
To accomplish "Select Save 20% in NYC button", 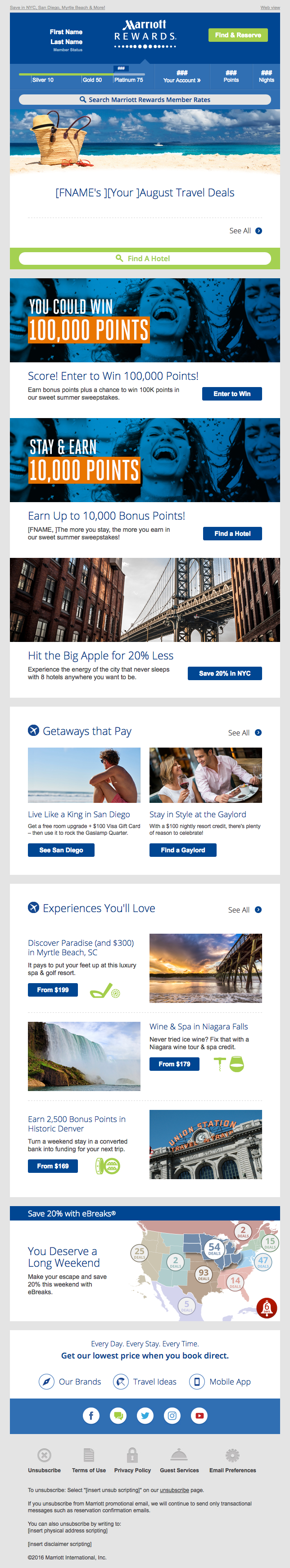I will click(x=224, y=673).
